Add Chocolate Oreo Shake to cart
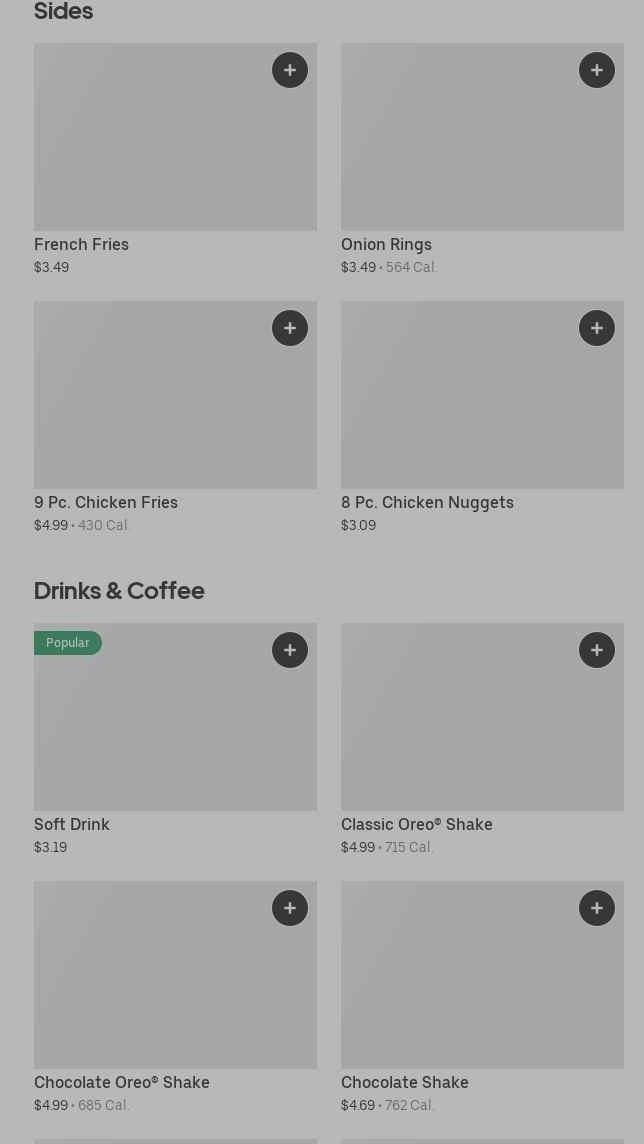Viewport: 644px width, 1144px height. [290, 908]
